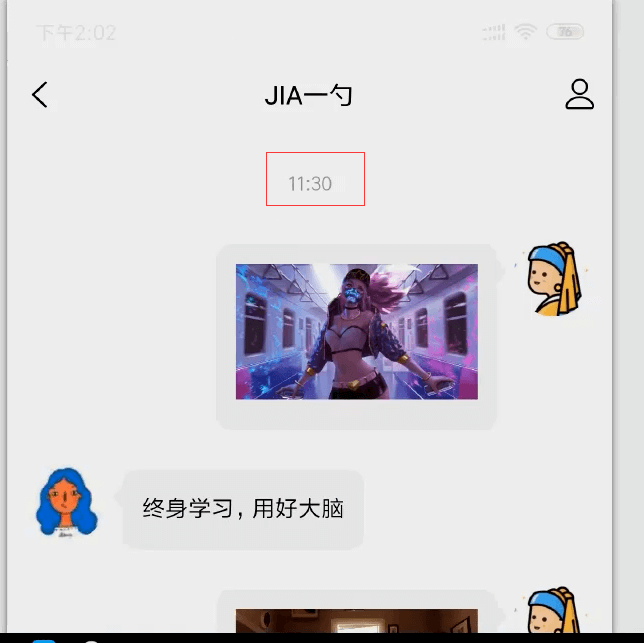Image resolution: width=644 pixels, height=643 pixels.
Task: Tap the pearl earring girl avatar beside image
Action: click(x=554, y=279)
